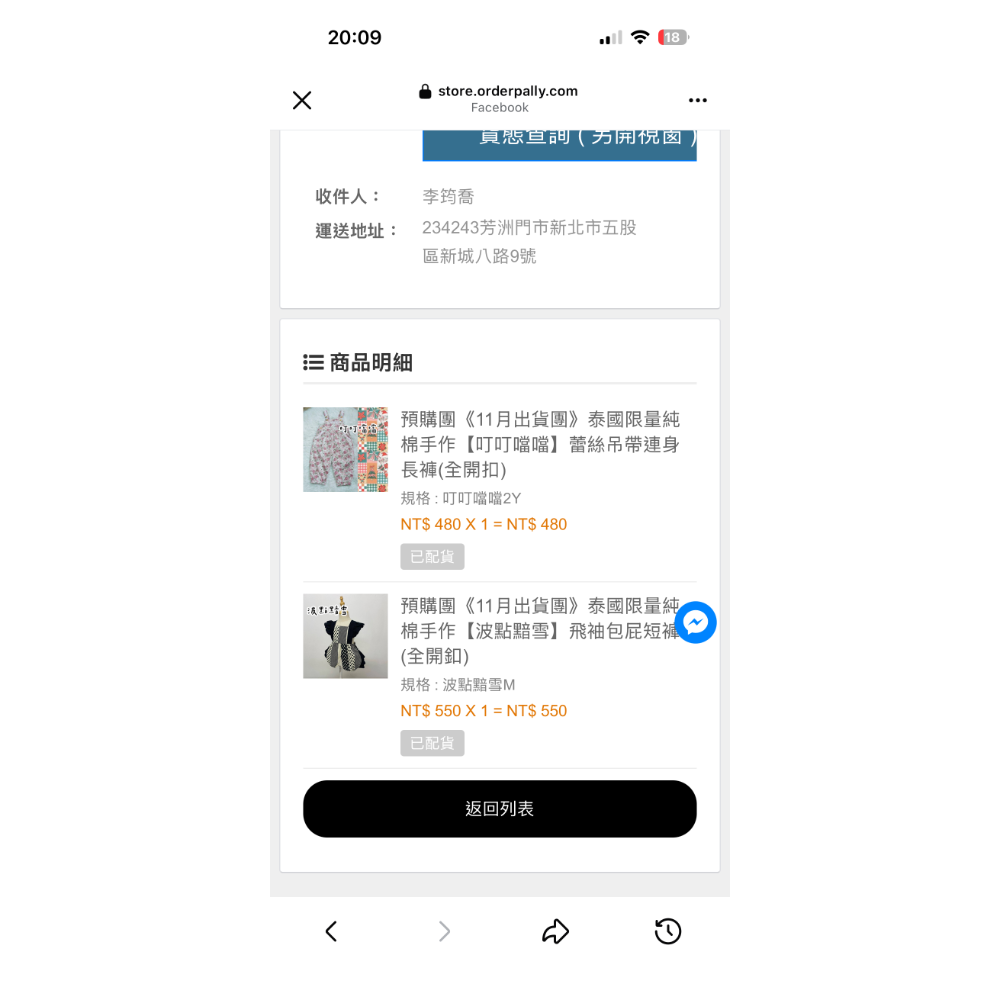Screen dimensions: 1000x1000
Task: Open the 叮叮噹噹 jumpsuit product image
Action: (x=345, y=449)
